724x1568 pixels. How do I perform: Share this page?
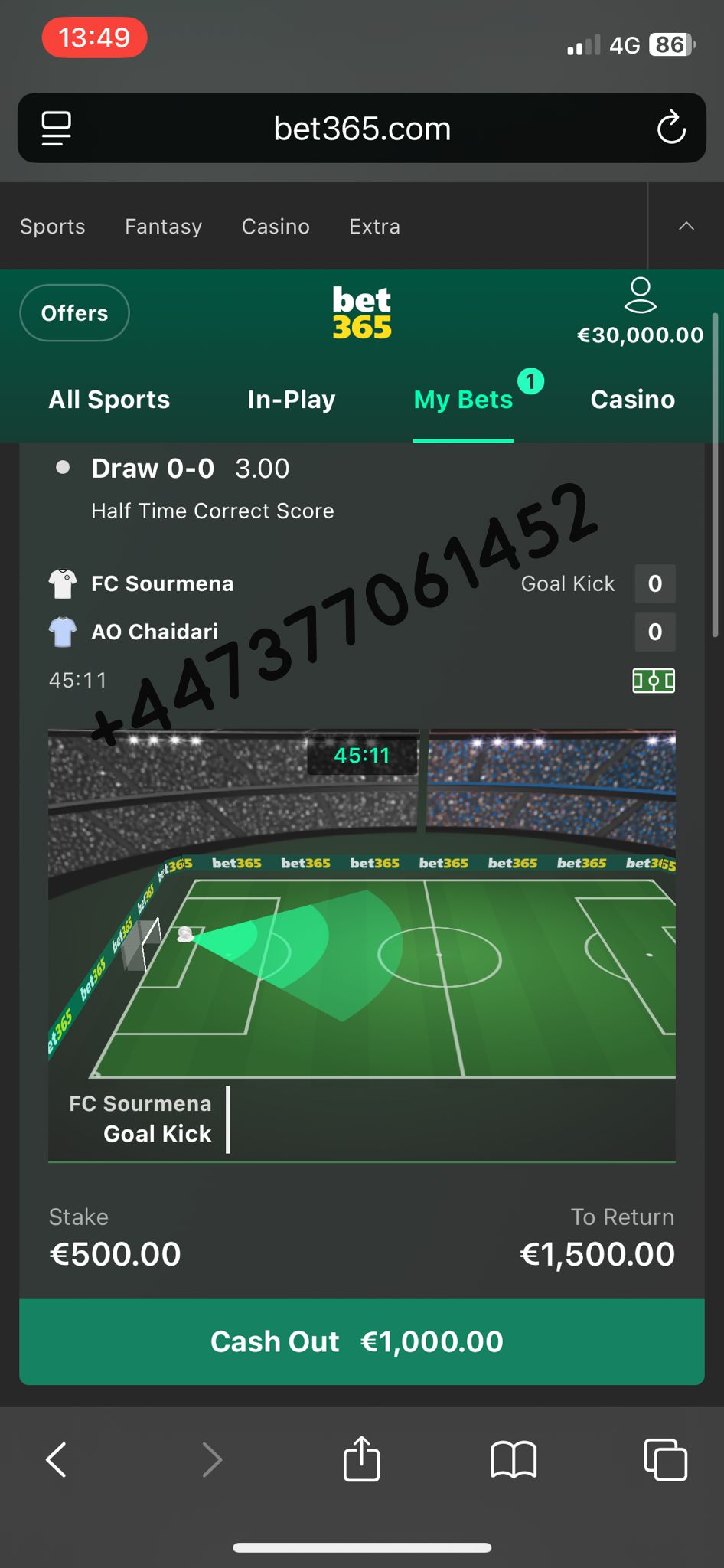click(x=361, y=1459)
